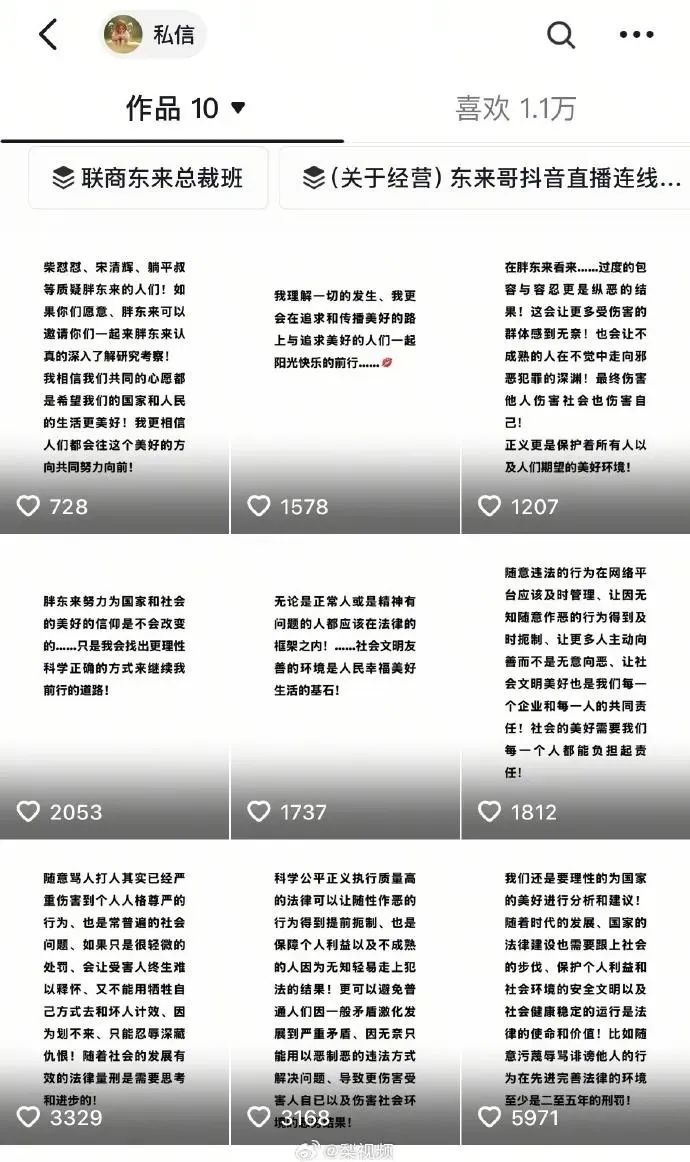Open the post with 3168 likes

tap(345, 993)
